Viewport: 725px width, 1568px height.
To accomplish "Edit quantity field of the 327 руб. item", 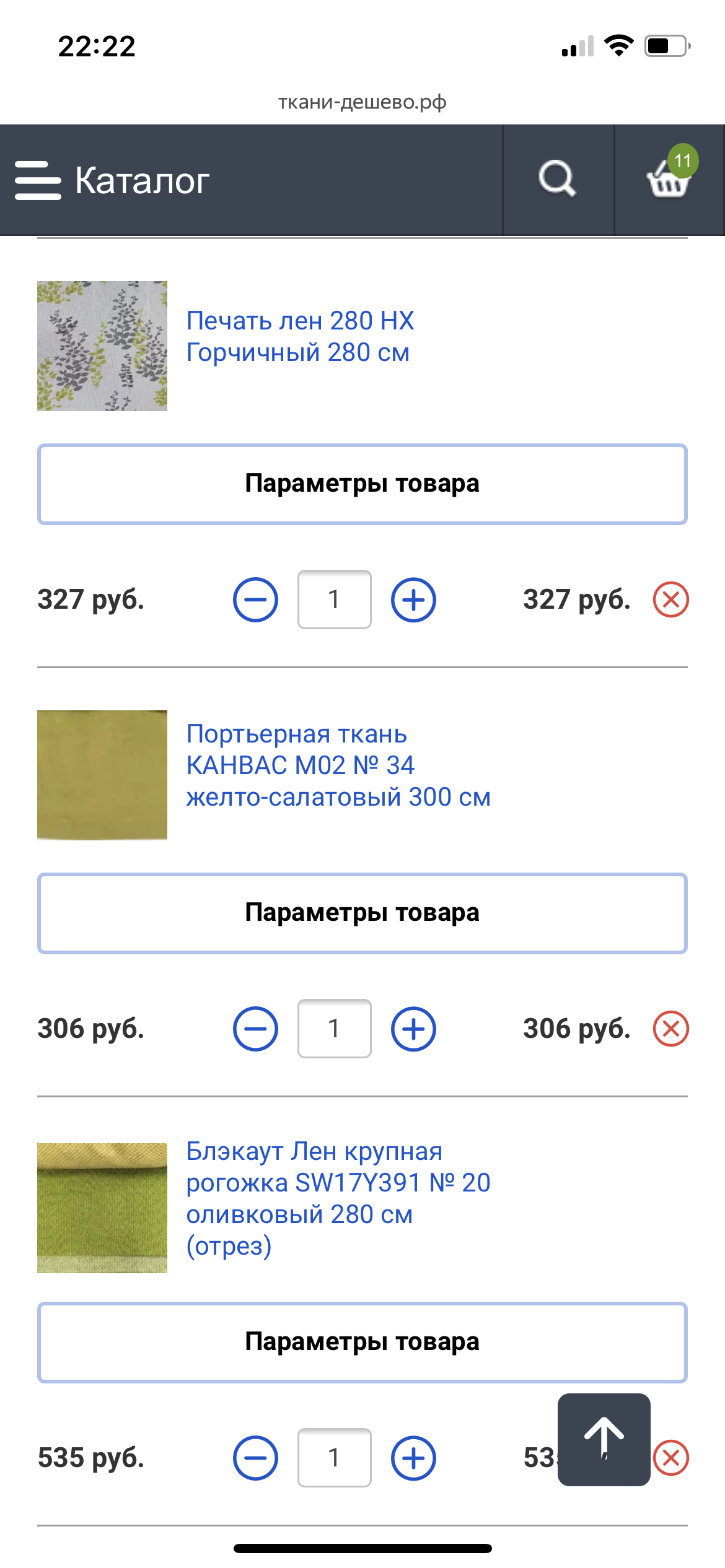I will (335, 599).
